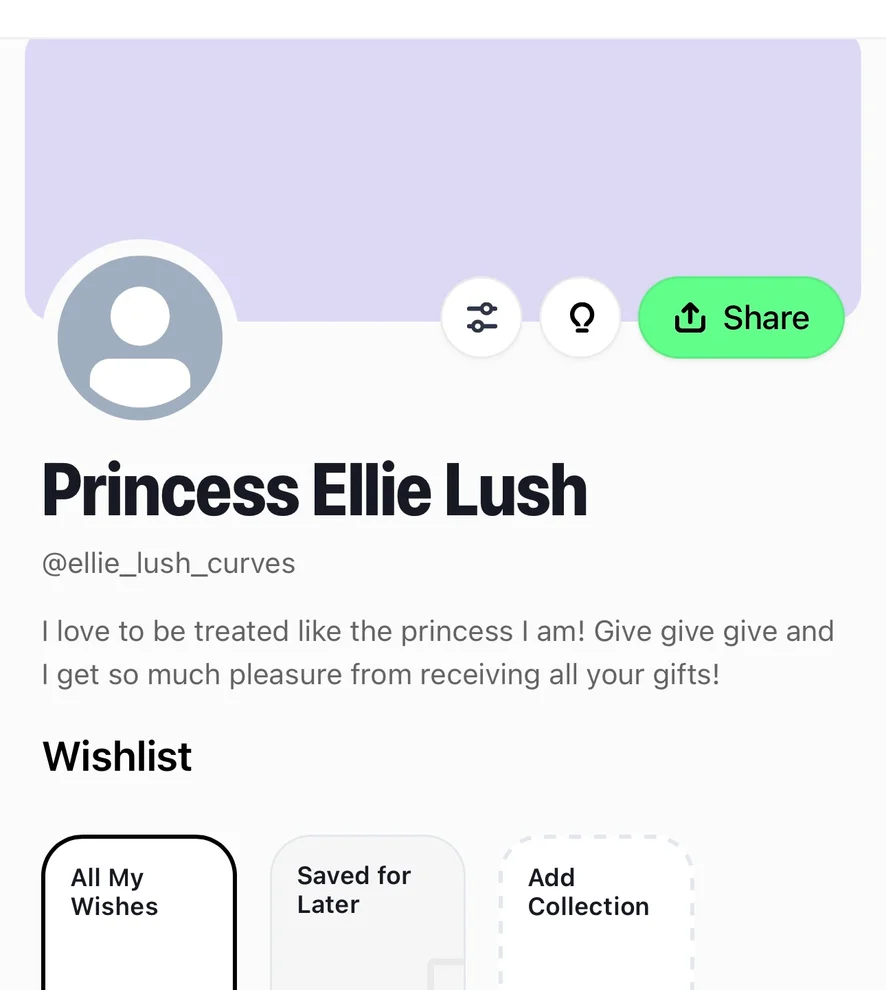Image resolution: width=886 pixels, height=990 pixels.
Task: Select the All My Wishes collection
Action: click(x=139, y=910)
